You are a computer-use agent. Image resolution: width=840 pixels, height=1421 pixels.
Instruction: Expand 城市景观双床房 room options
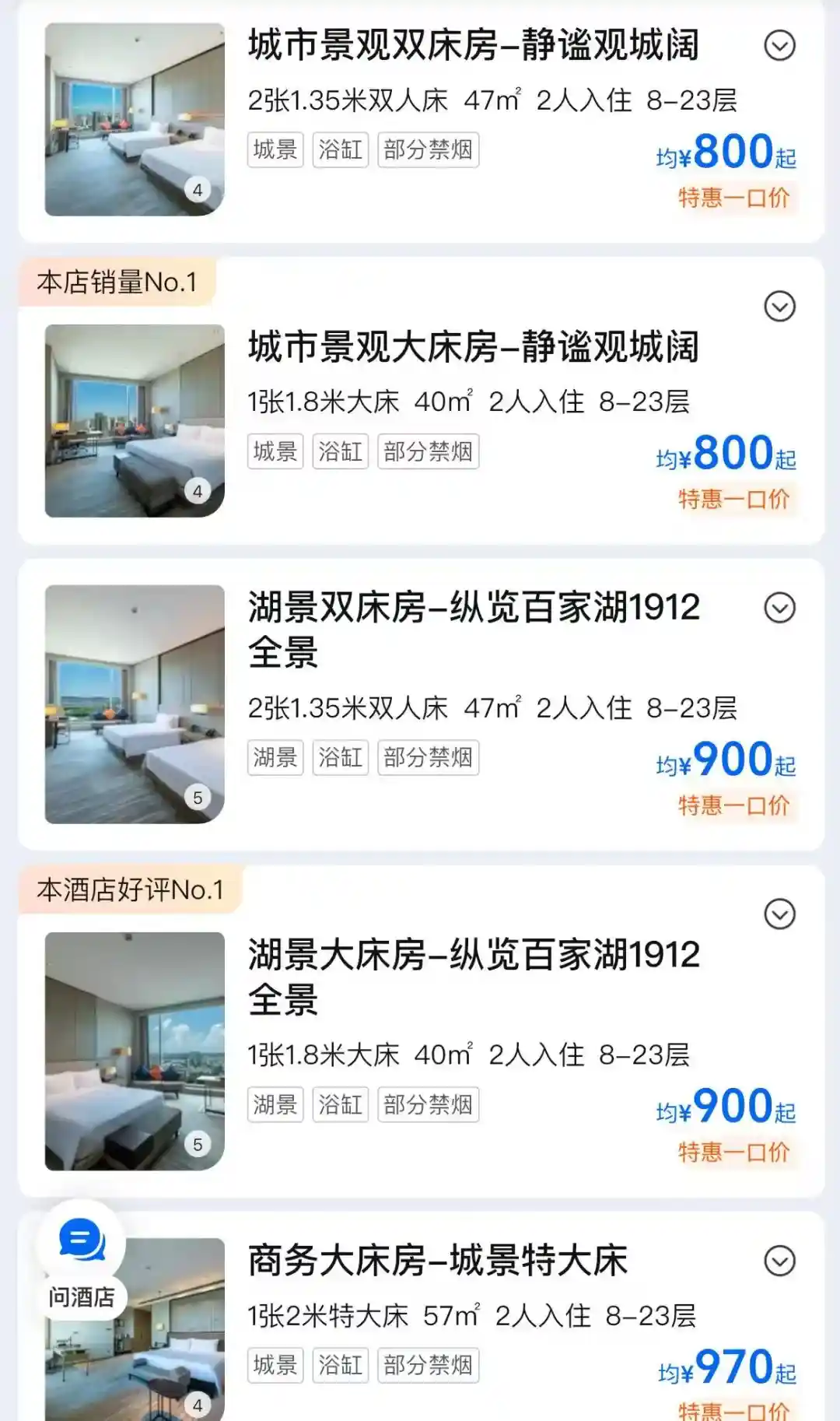779,45
